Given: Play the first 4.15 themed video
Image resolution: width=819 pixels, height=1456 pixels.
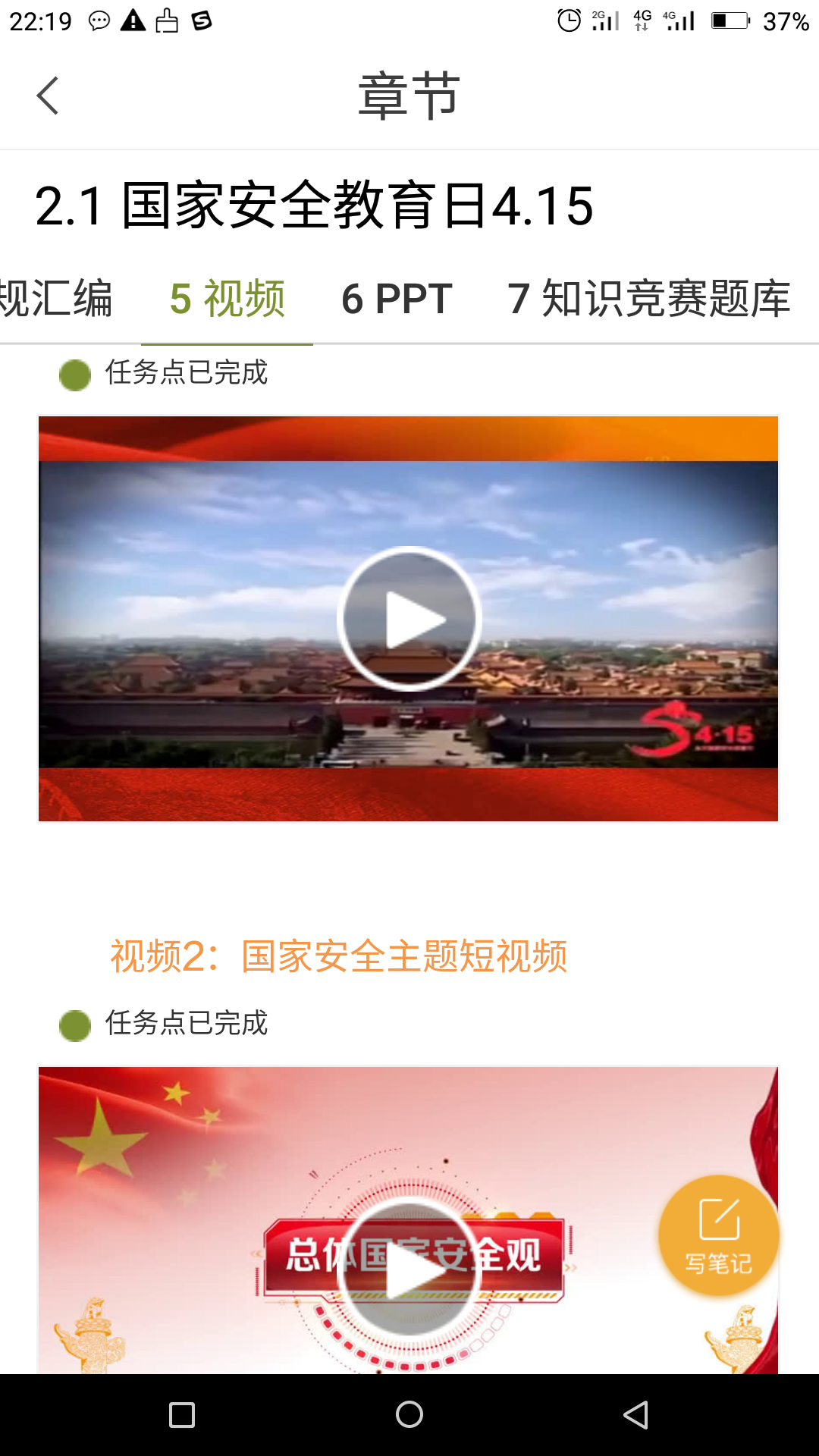Looking at the screenshot, I should [x=409, y=619].
